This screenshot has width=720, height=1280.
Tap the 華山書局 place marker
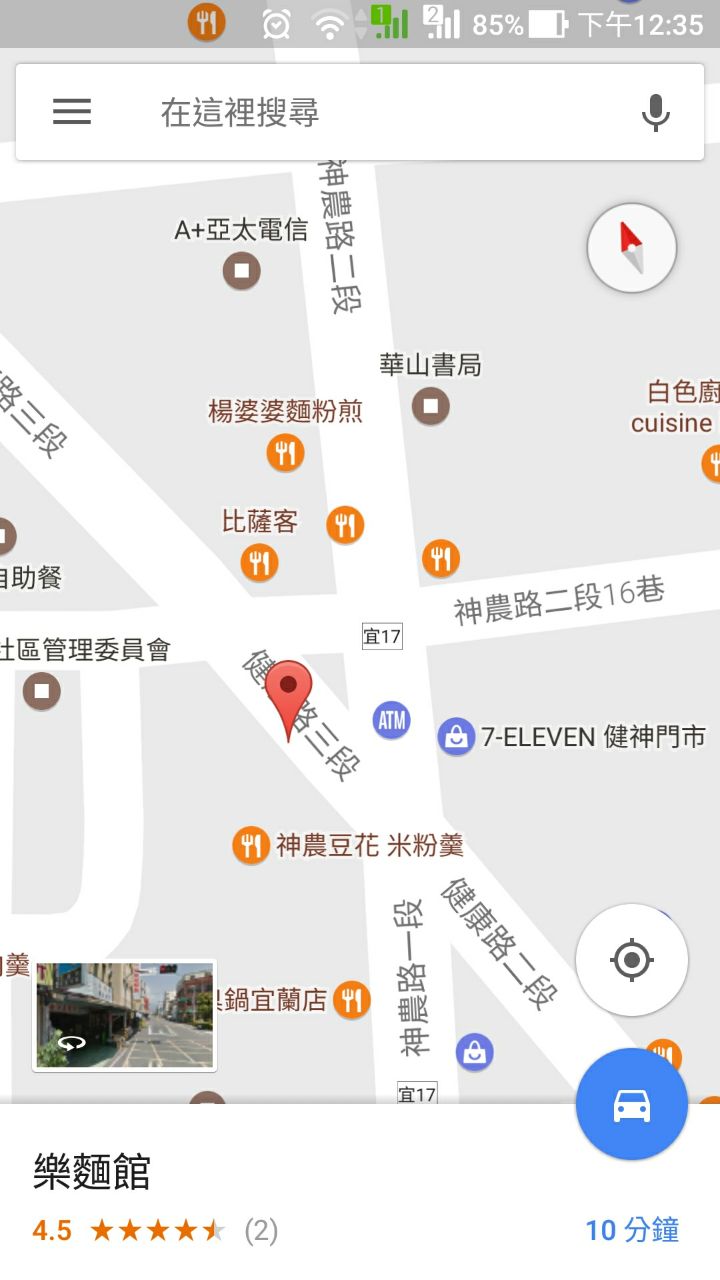[431, 405]
